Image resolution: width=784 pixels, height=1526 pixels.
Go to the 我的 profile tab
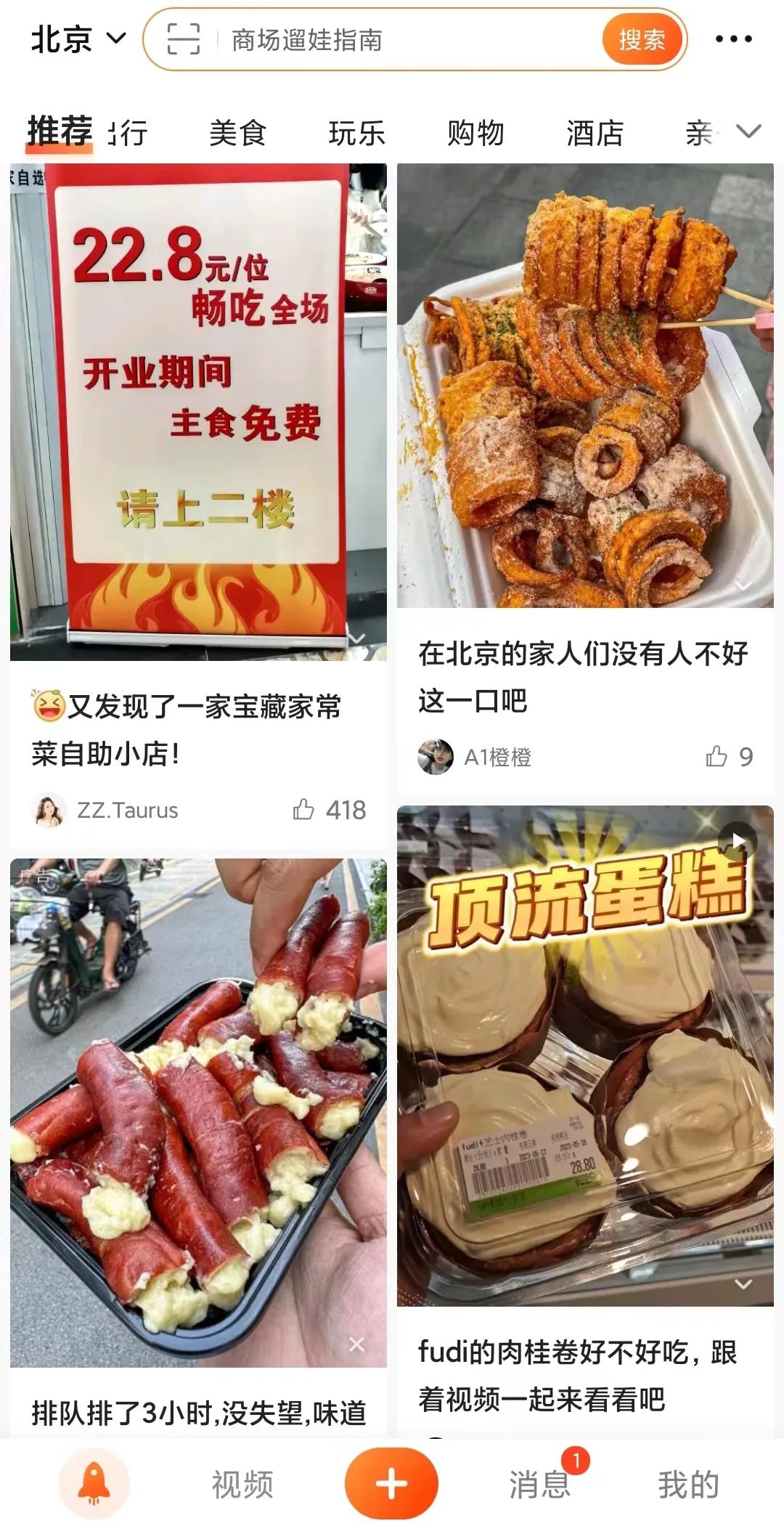pyautogui.click(x=688, y=1485)
